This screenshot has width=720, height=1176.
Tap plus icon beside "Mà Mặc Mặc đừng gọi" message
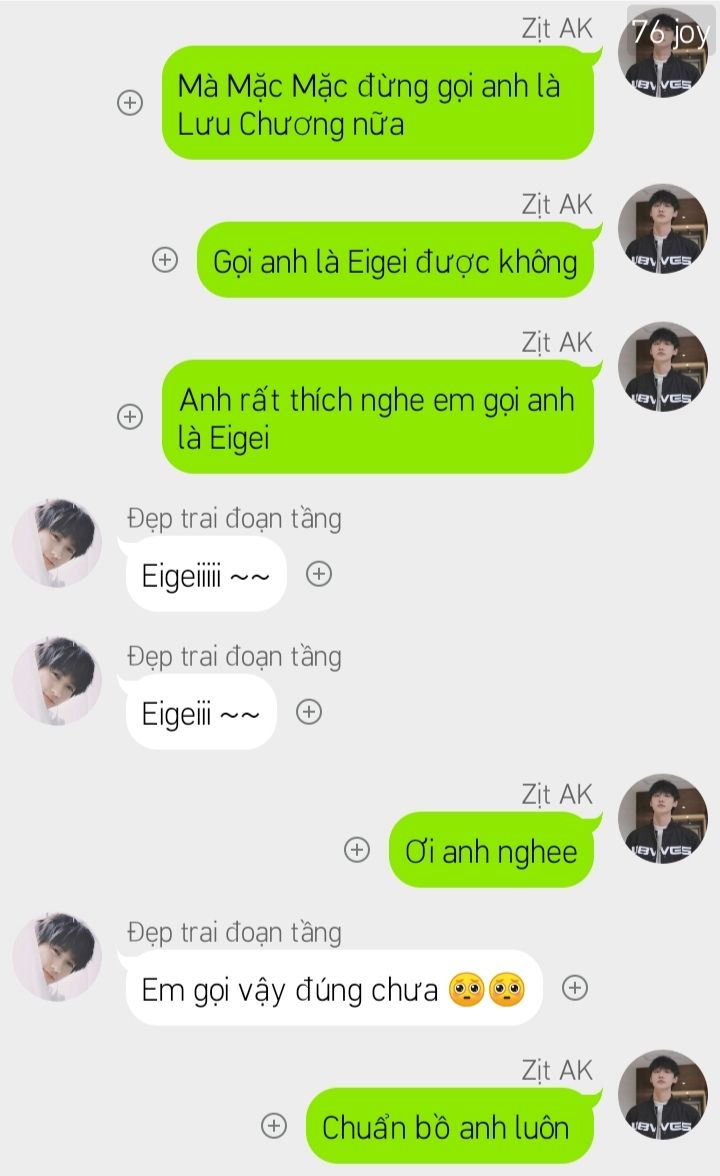[130, 102]
